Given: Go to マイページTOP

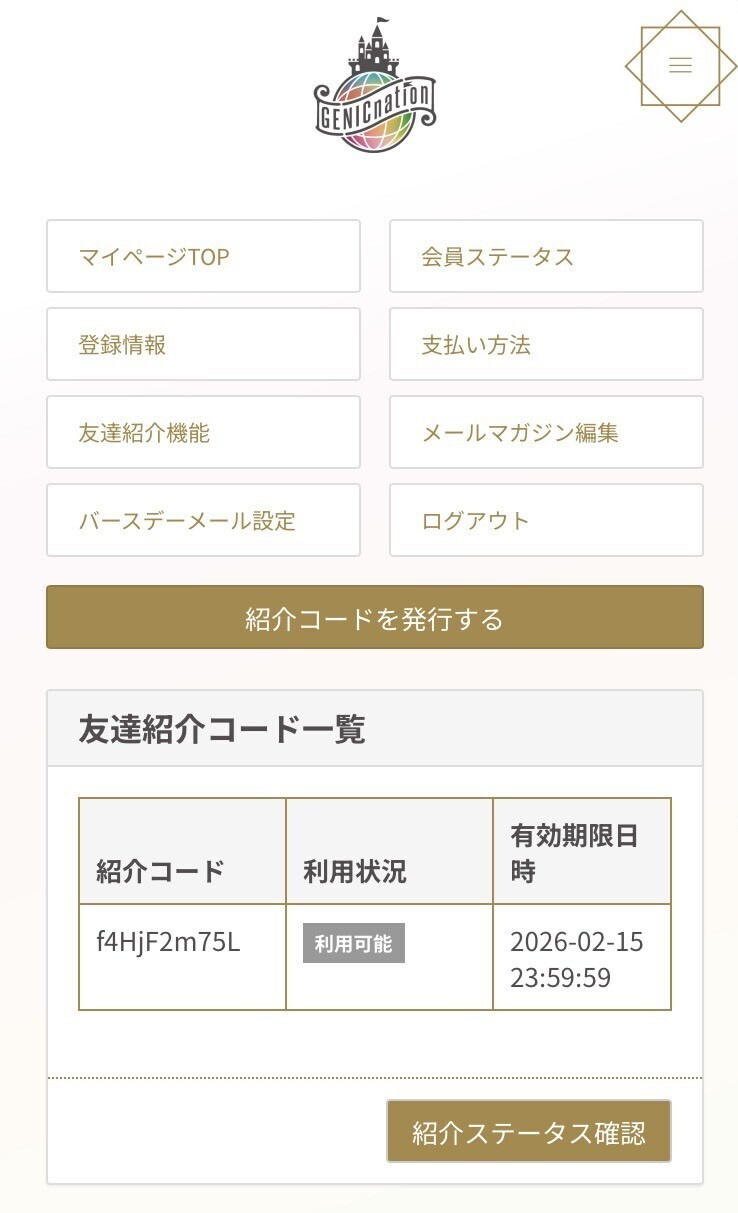Looking at the screenshot, I should click(203, 257).
